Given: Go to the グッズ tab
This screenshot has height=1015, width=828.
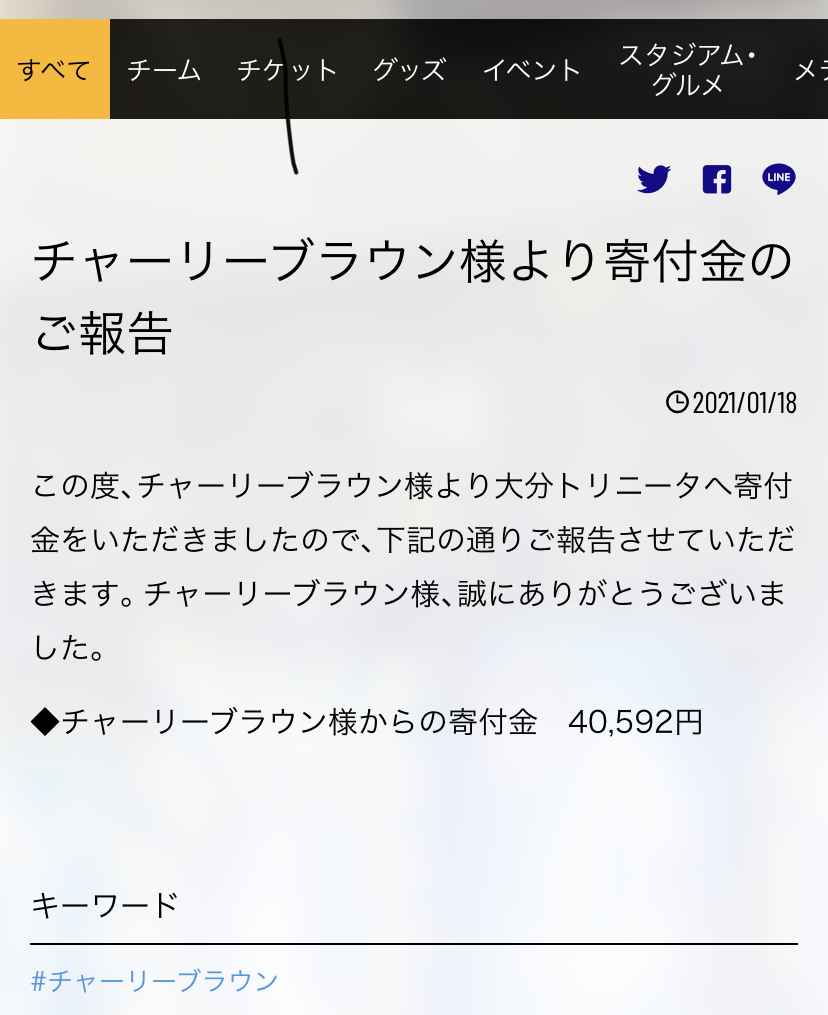Looking at the screenshot, I should coord(409,70).
